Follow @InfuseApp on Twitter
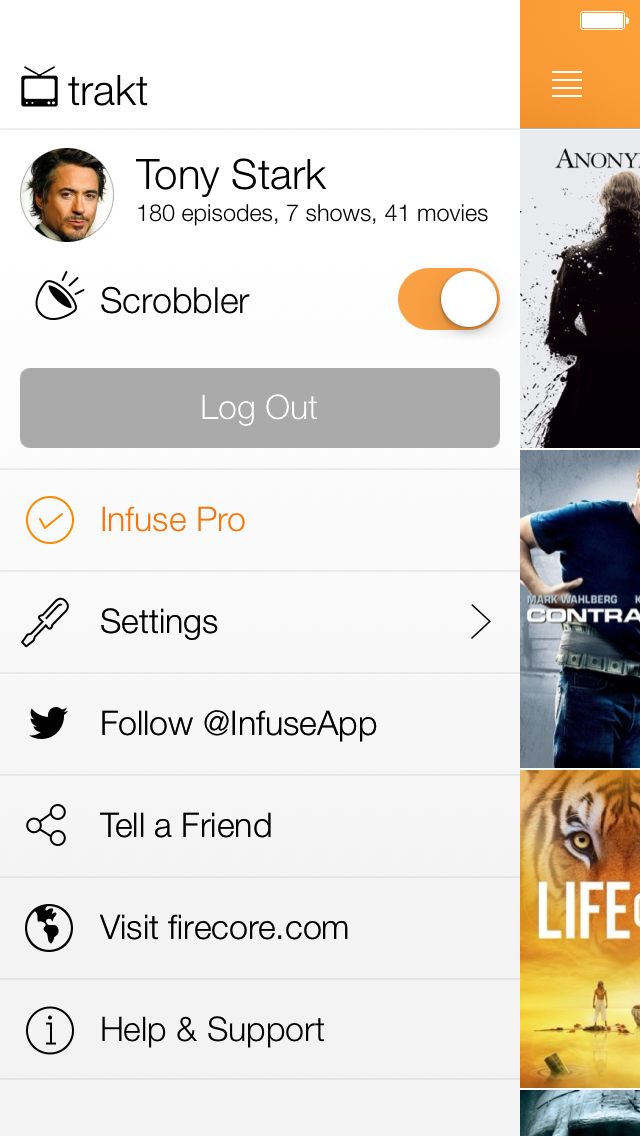Viewport: 640px width, 1136px height. (259, 724)
